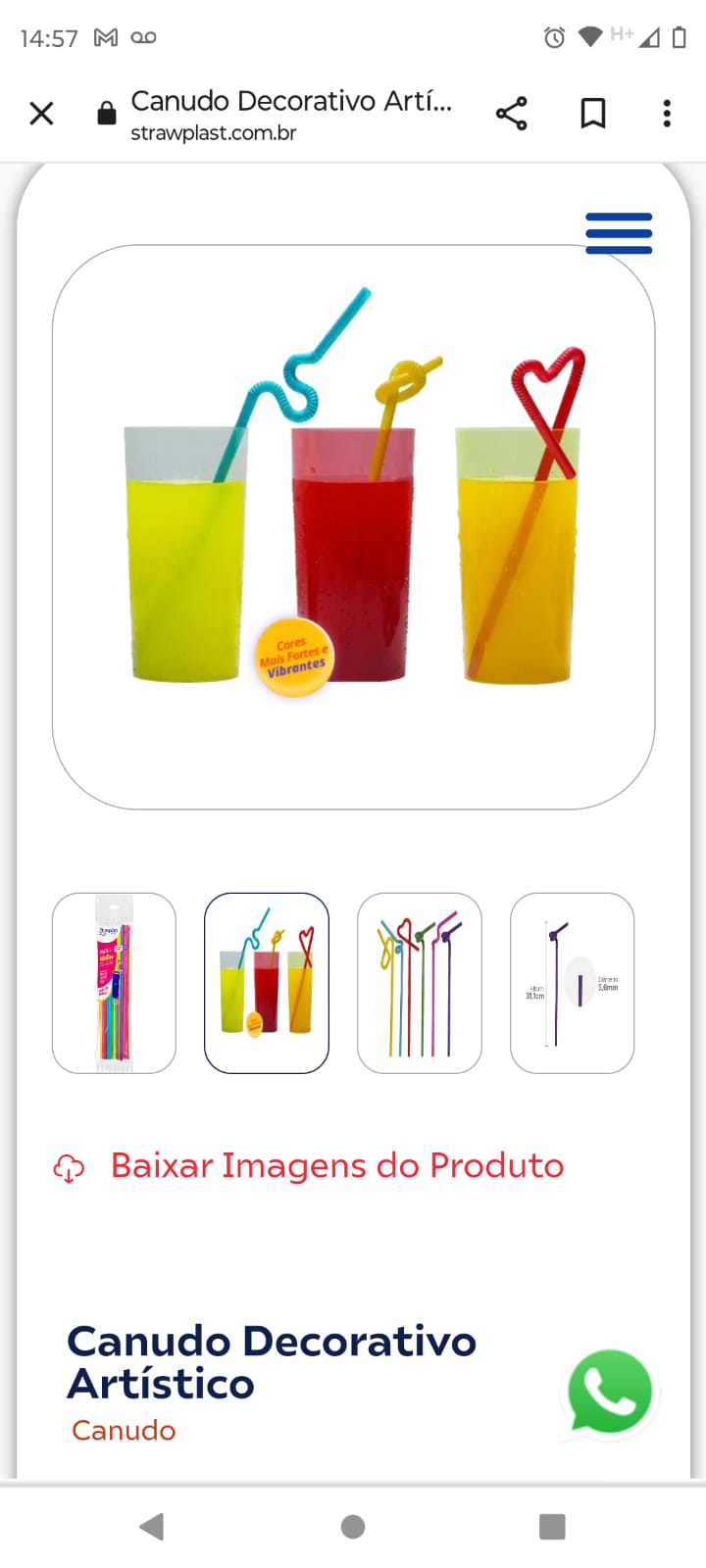This screenshot has width=706, height=1568.
Task: Bookmark this page
Action: [592, 114]
